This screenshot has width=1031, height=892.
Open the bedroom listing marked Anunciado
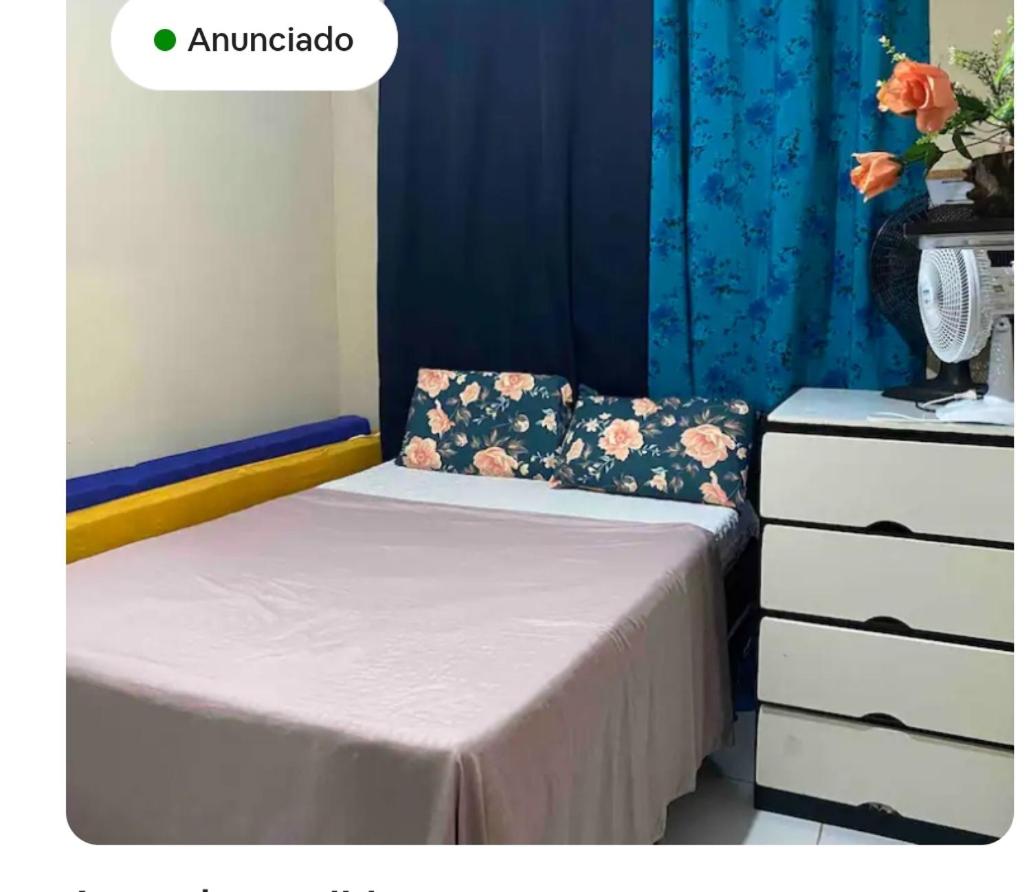pyautogui.click(x=540, y=450)
